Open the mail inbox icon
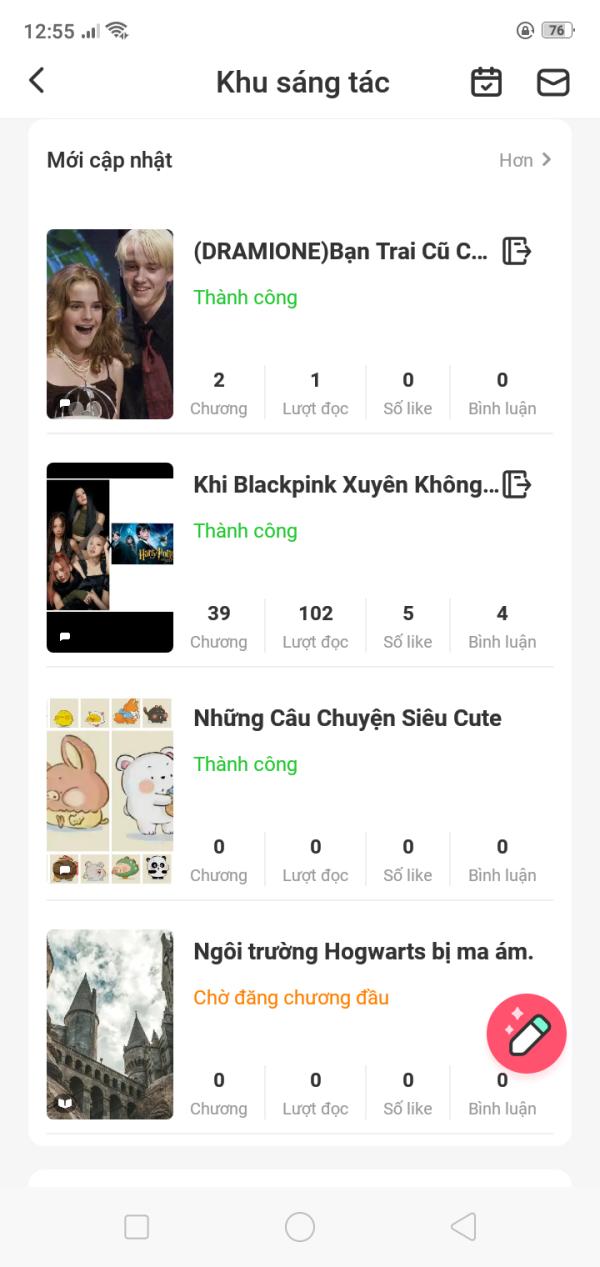Screen dimensions: 600x1267 [x=553, y=82]
